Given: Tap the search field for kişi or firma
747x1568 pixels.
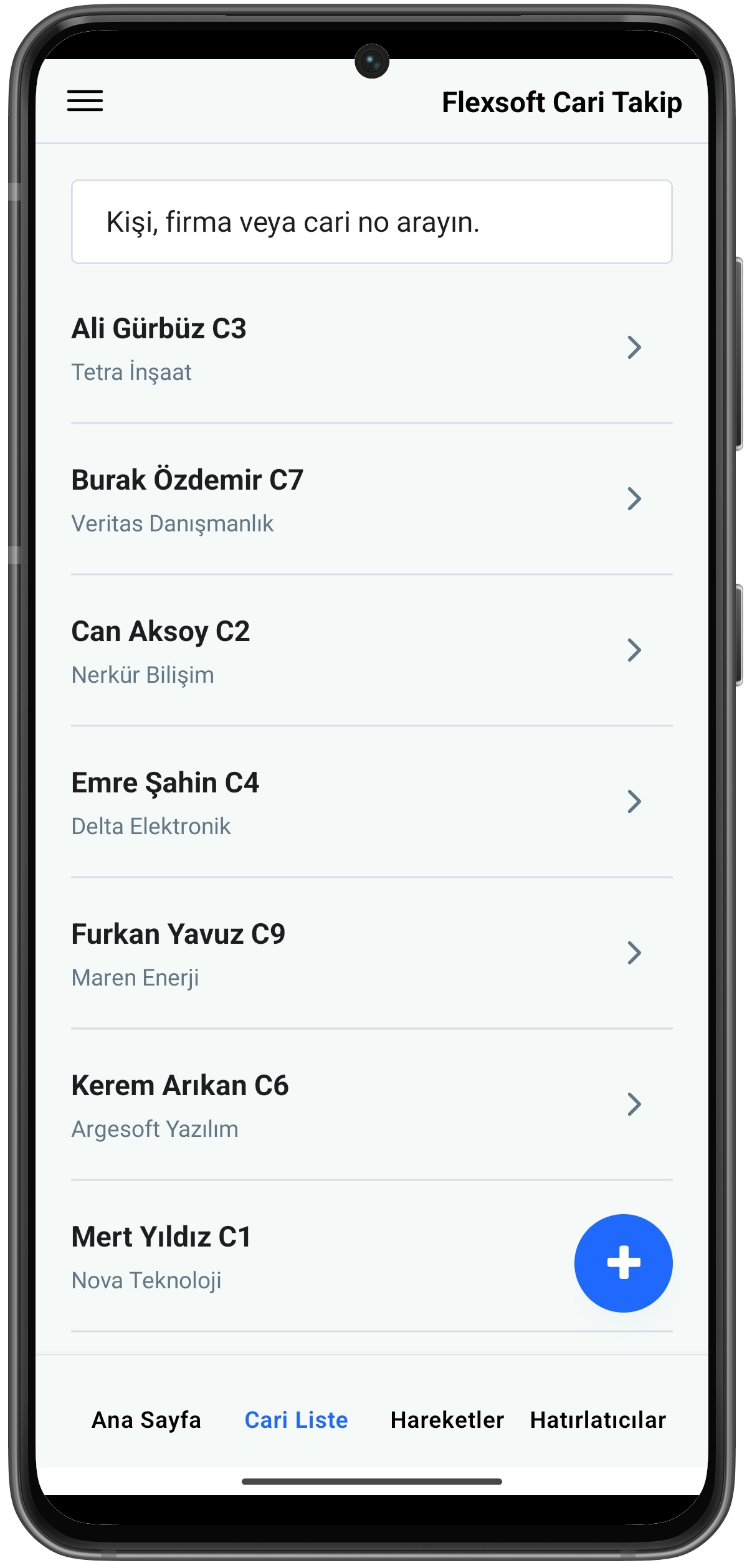Looking at the screenshot, I should (373, 222).
